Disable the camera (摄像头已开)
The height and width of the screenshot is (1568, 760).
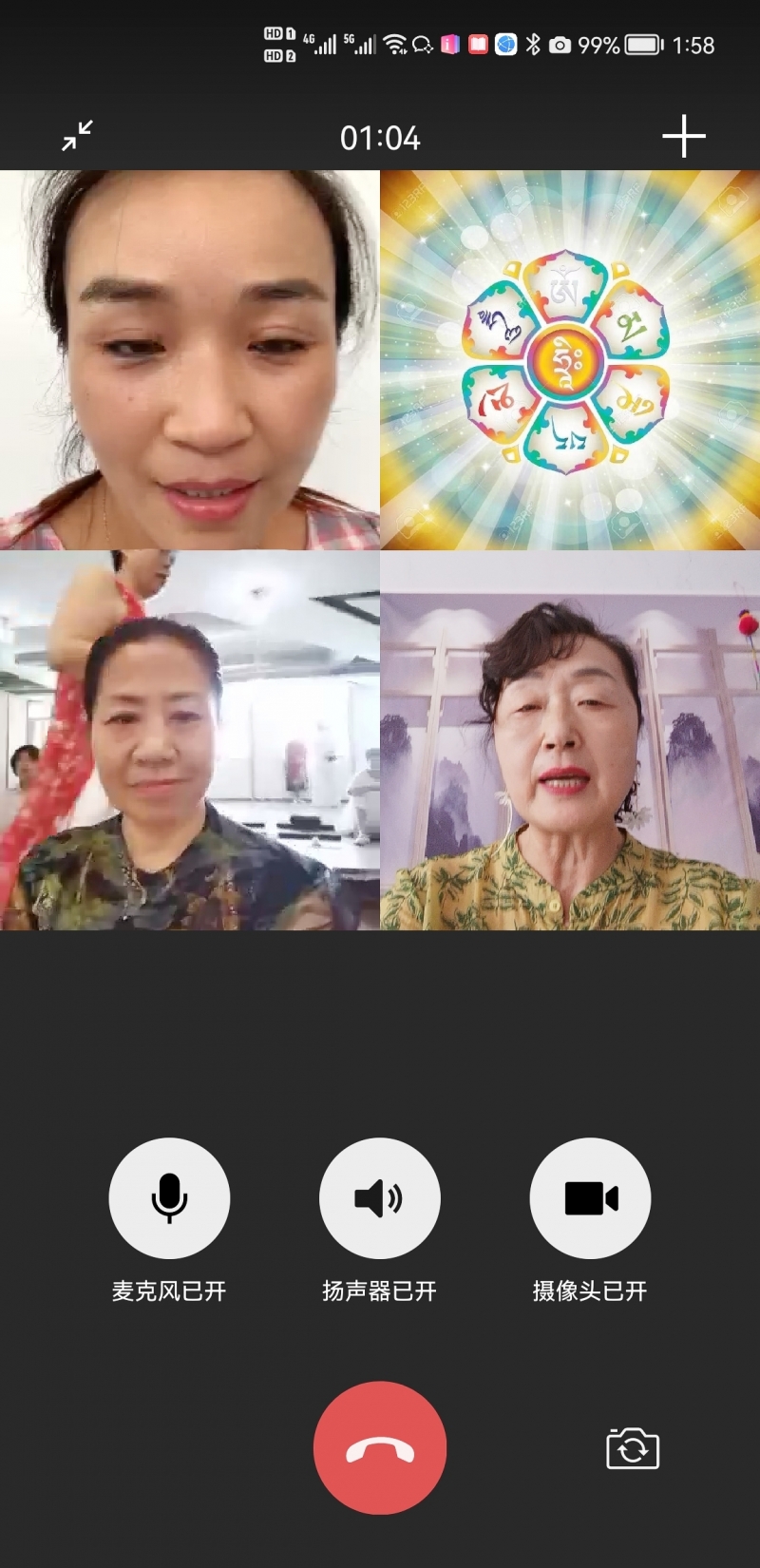click(590, 1198)
